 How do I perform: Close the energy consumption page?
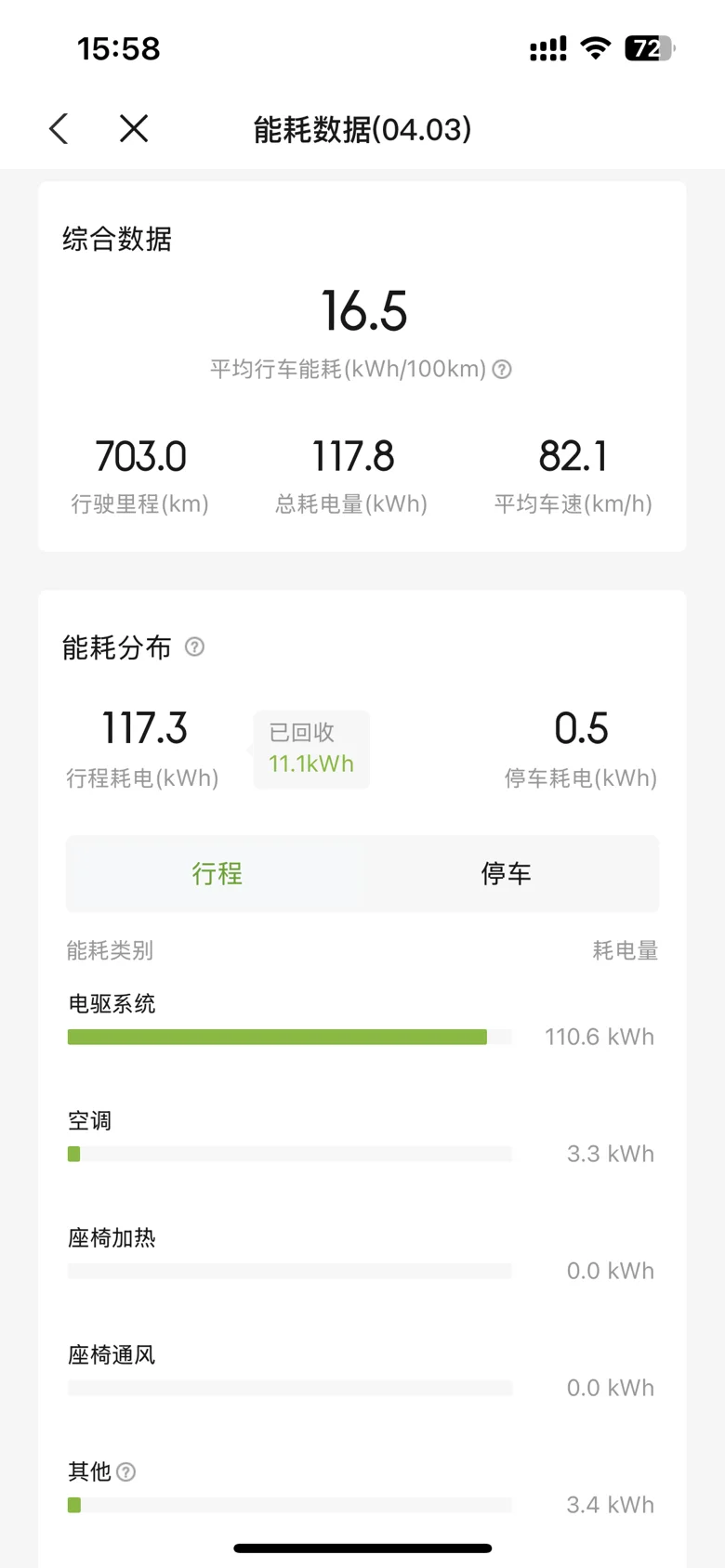pyautogui.click(x=134, y=129)
